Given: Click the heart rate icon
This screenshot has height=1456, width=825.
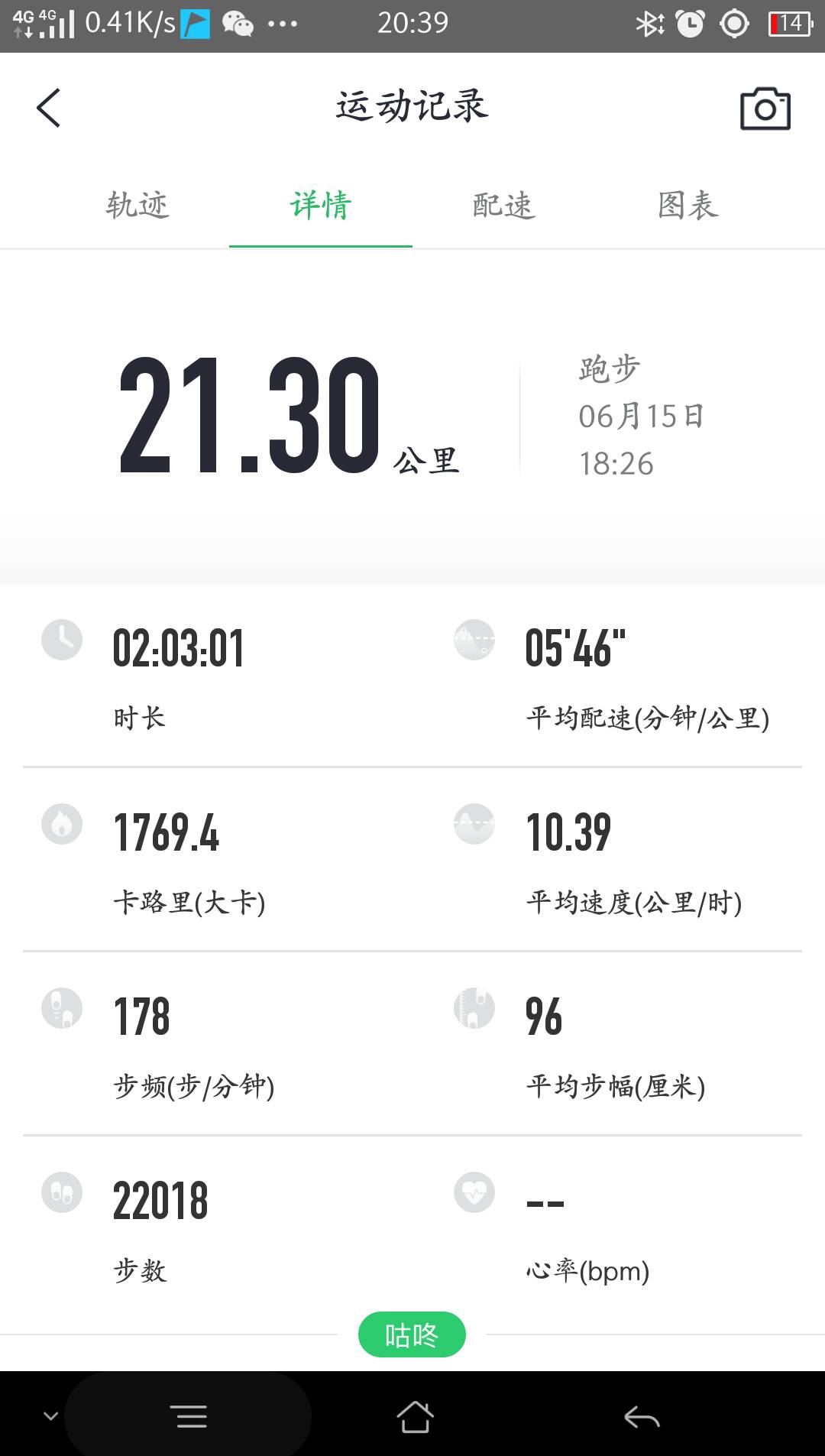Looking at the screenshot, I should pyautogui.click(x=474, y=1192).
